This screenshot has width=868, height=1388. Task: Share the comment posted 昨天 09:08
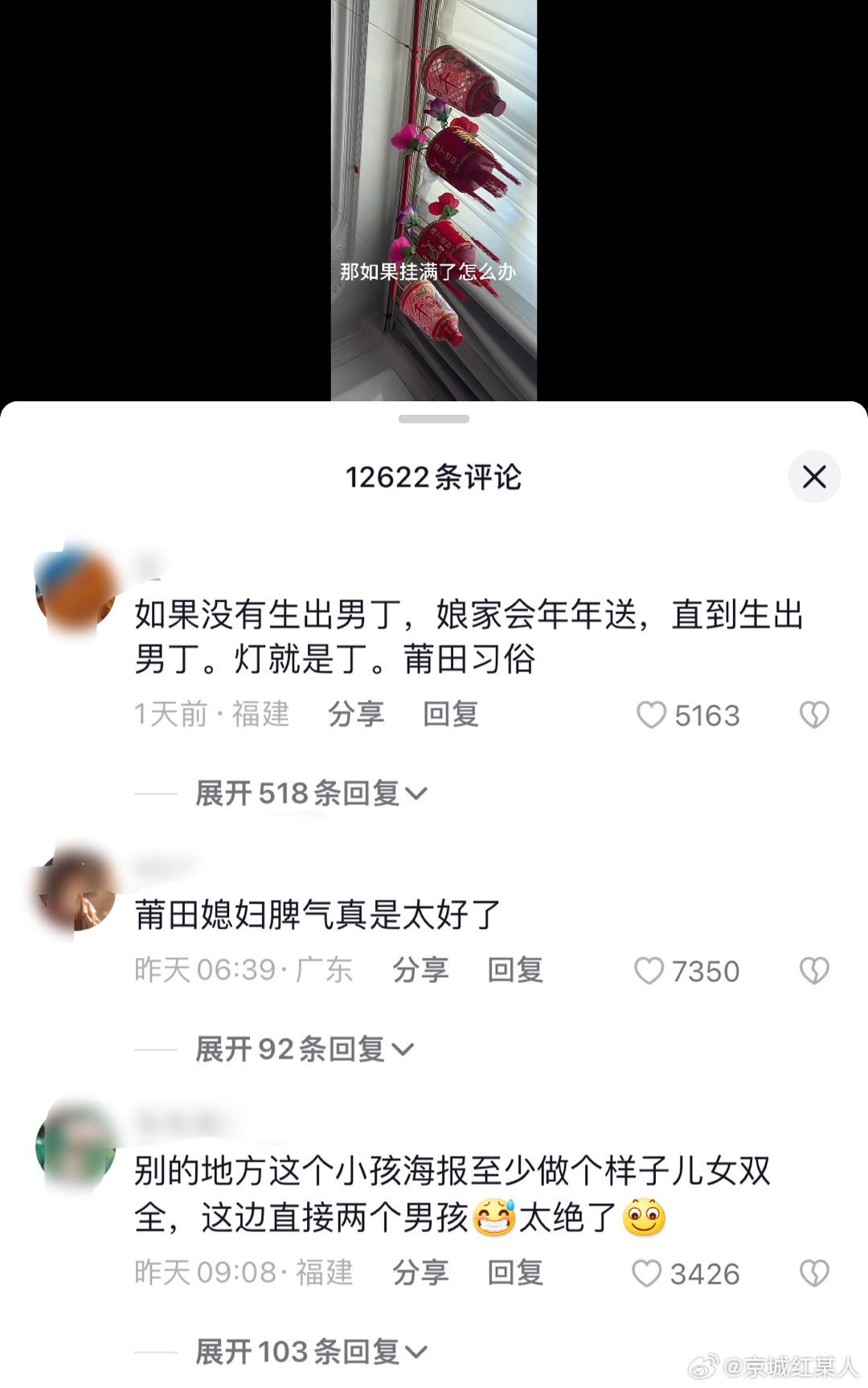tap(420, 1272)
